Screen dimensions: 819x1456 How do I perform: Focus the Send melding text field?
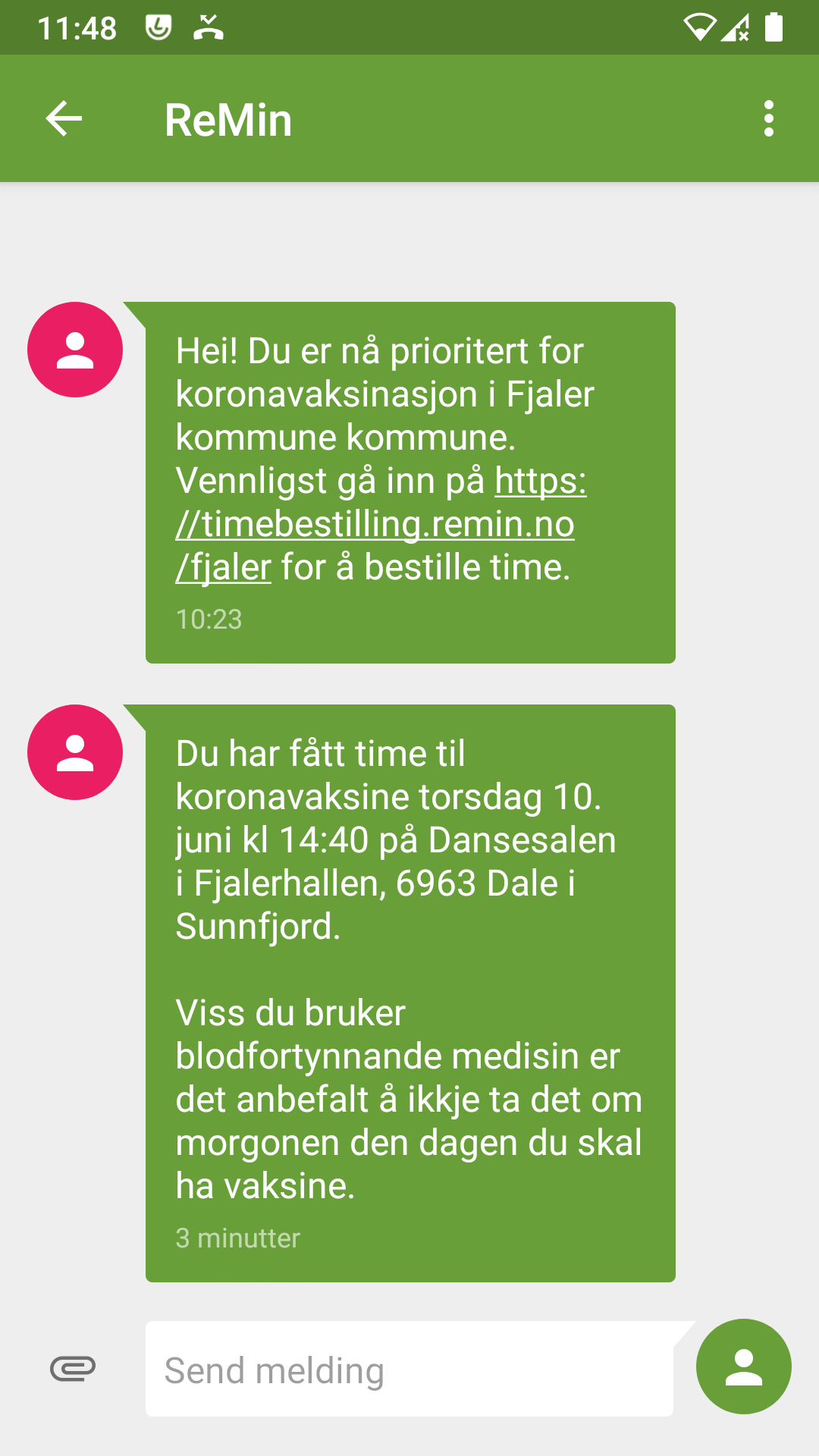click(409, 1369)
